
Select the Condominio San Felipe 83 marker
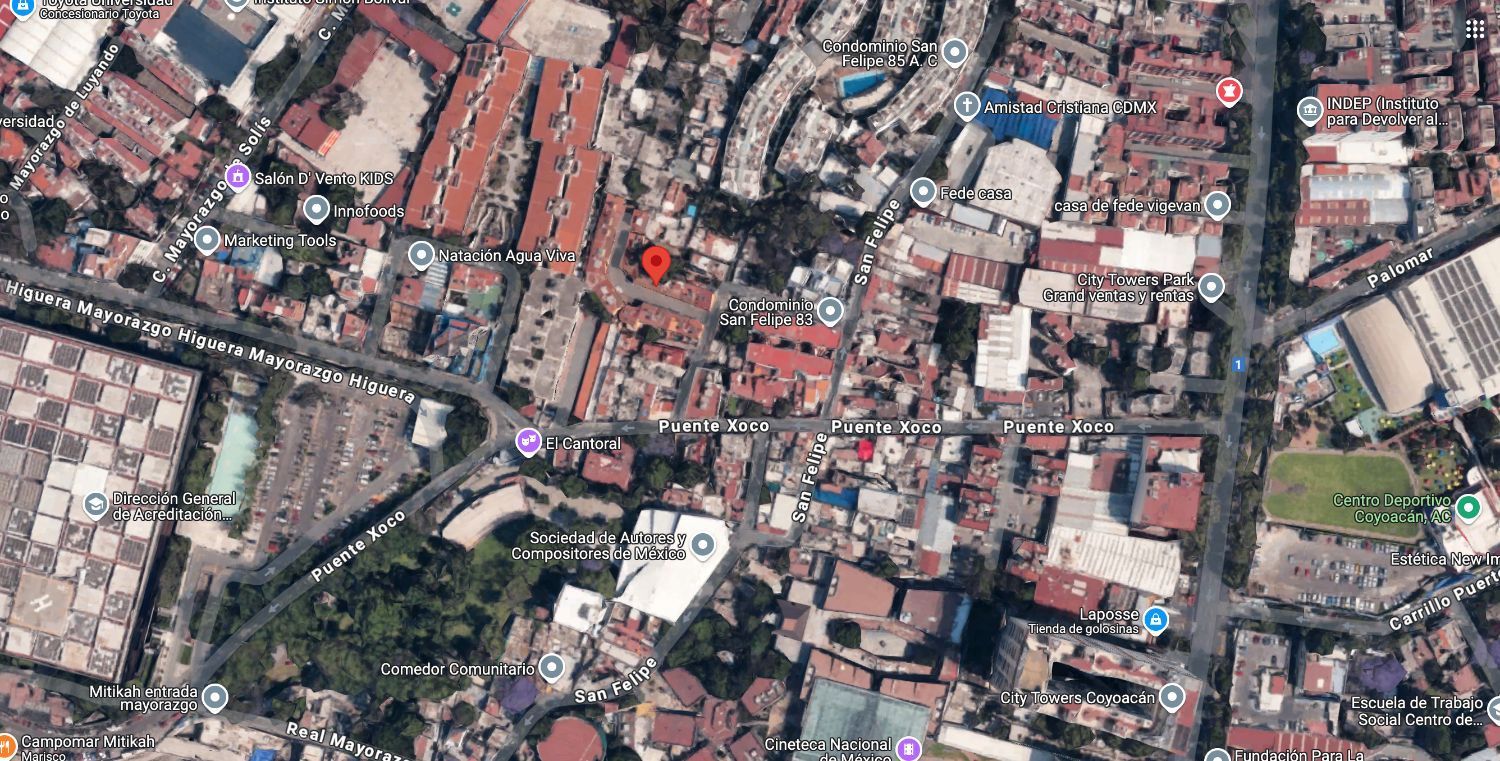pyautogui.click(x=830, y=311)
